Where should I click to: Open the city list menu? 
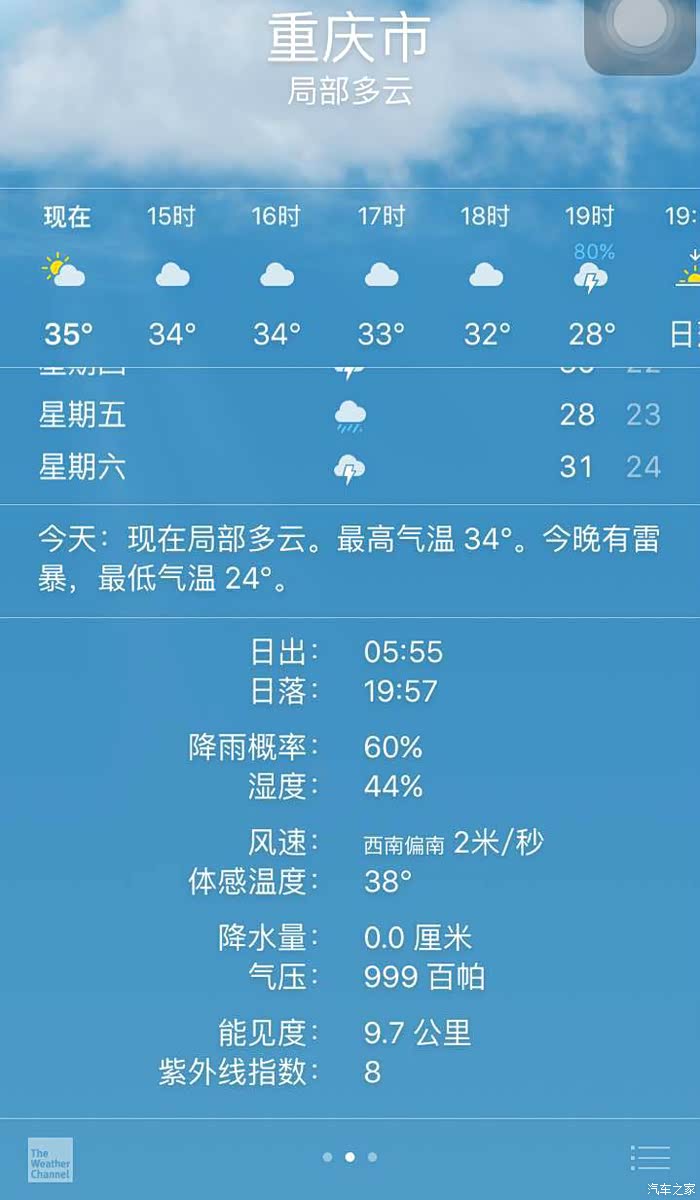pyautogui.click(x=650, y=1158)
